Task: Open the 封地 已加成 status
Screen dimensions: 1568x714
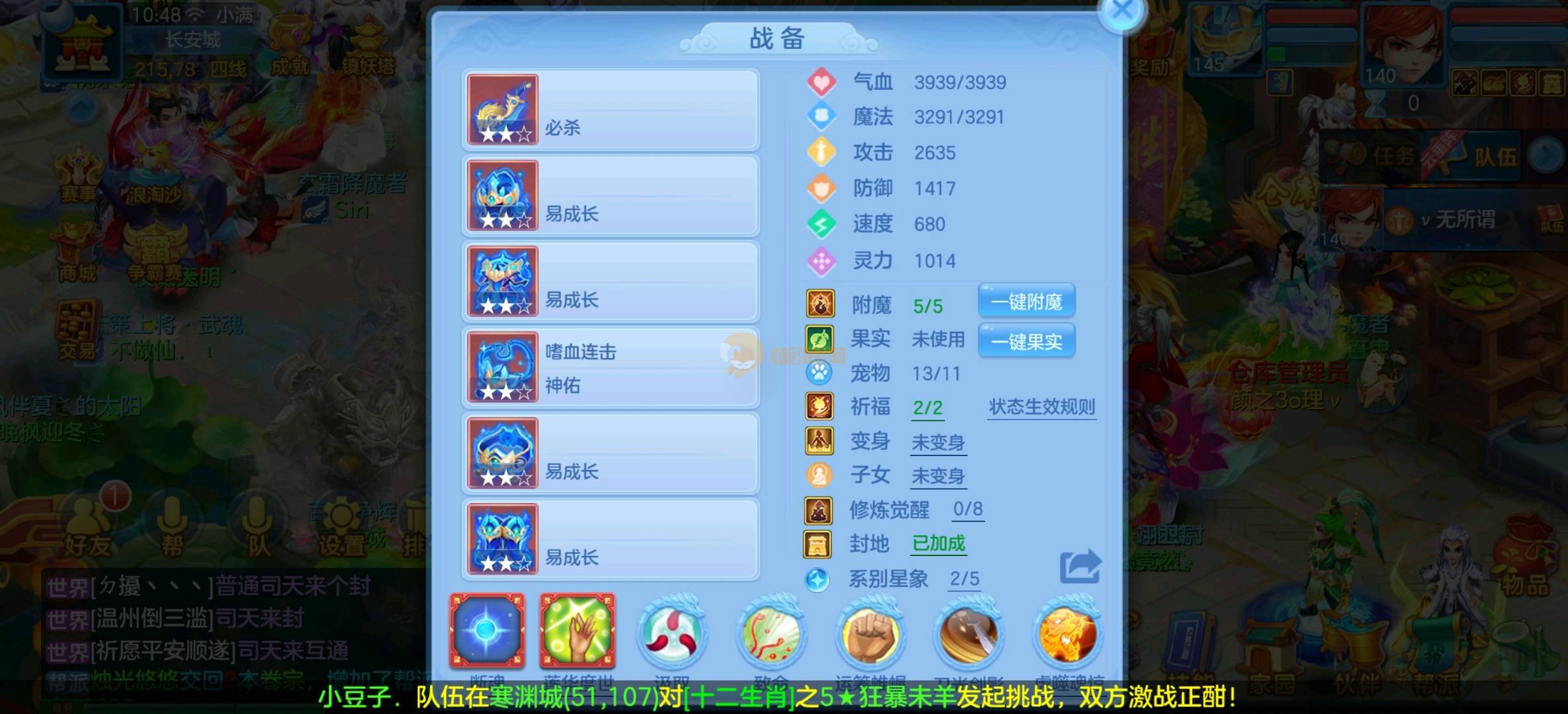Action: (938, 543)
